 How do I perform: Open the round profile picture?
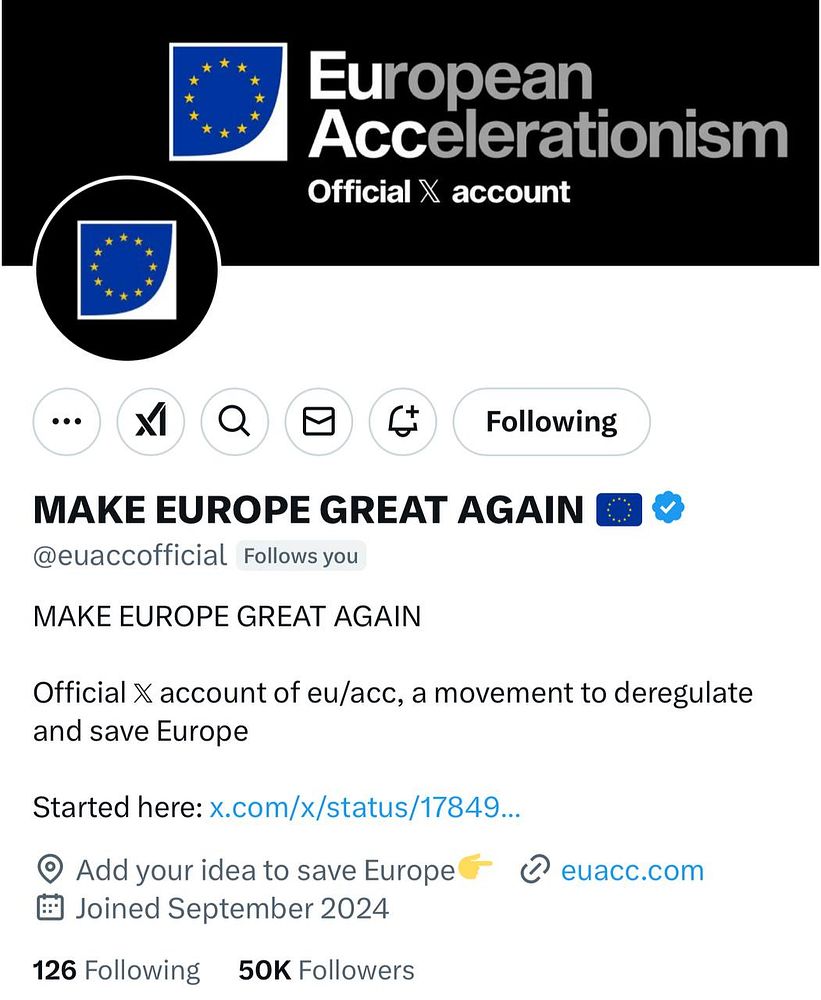click(x=126, y=268)
